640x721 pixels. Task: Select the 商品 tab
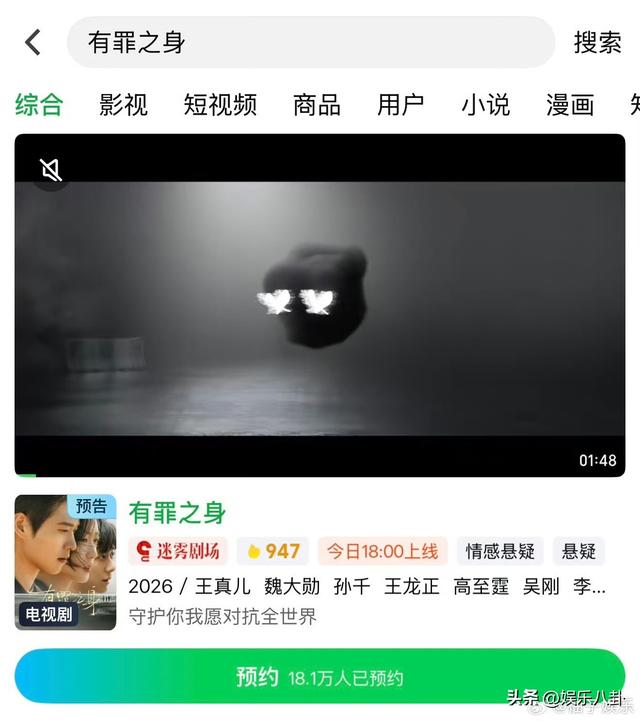click(x=316, y=104)
